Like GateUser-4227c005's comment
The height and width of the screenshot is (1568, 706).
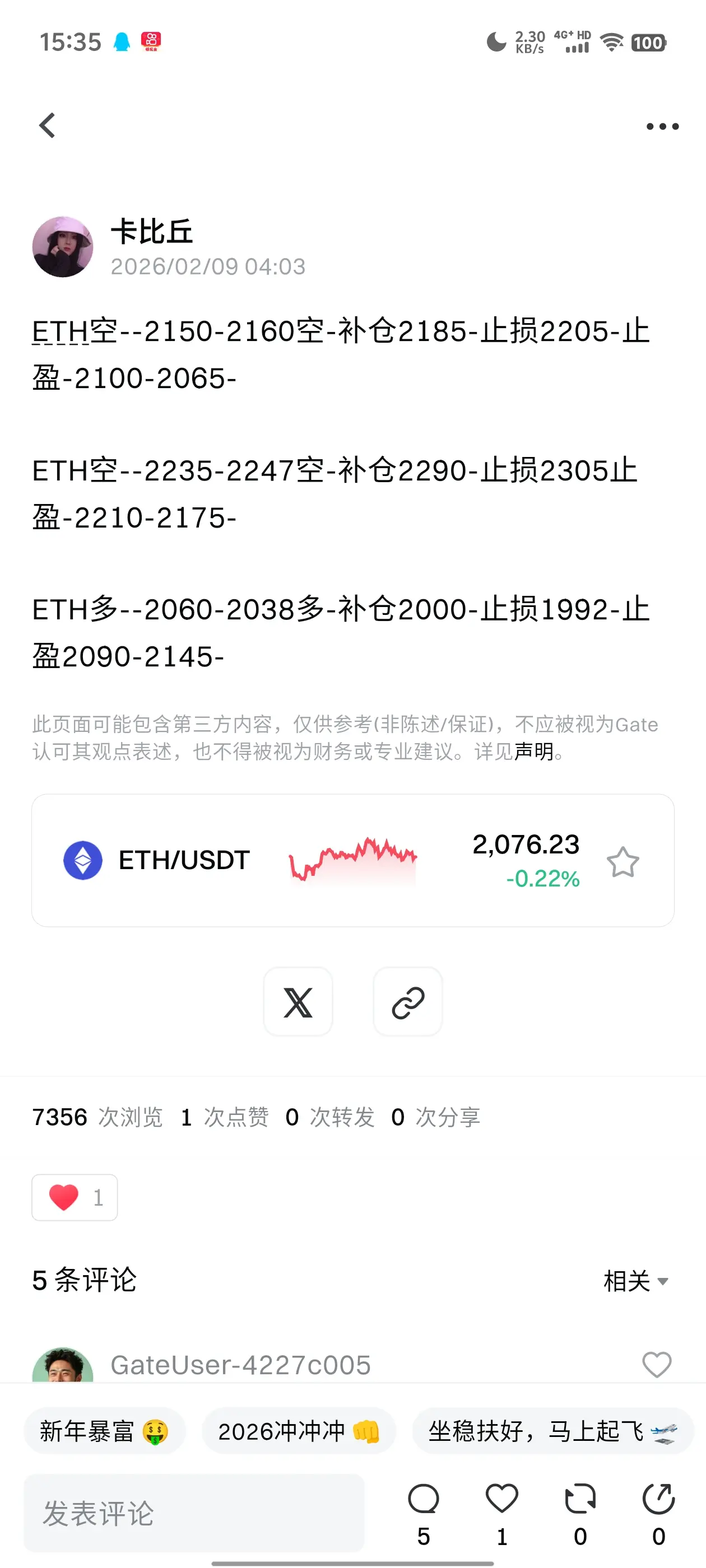coord(657,1365)
